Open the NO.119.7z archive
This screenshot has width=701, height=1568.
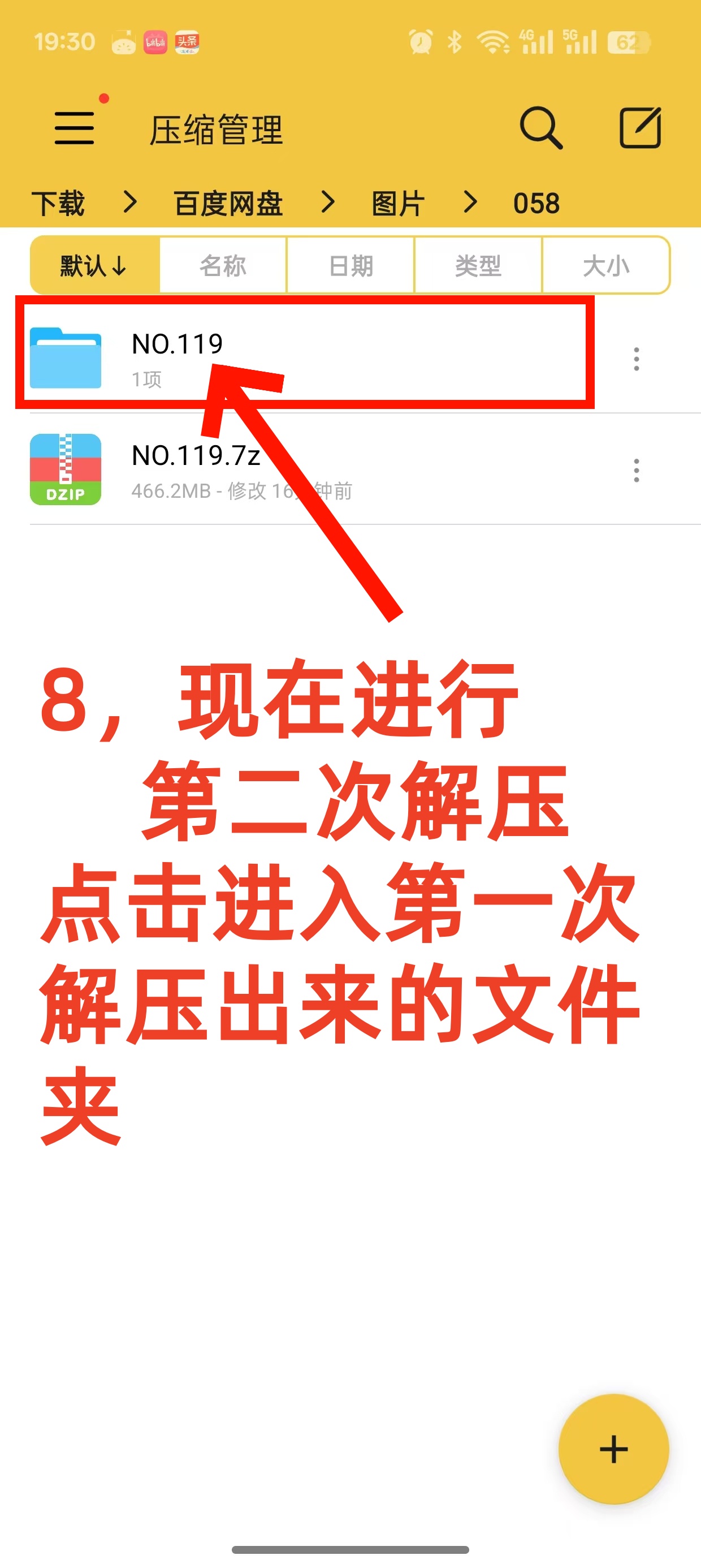point(194,469)
